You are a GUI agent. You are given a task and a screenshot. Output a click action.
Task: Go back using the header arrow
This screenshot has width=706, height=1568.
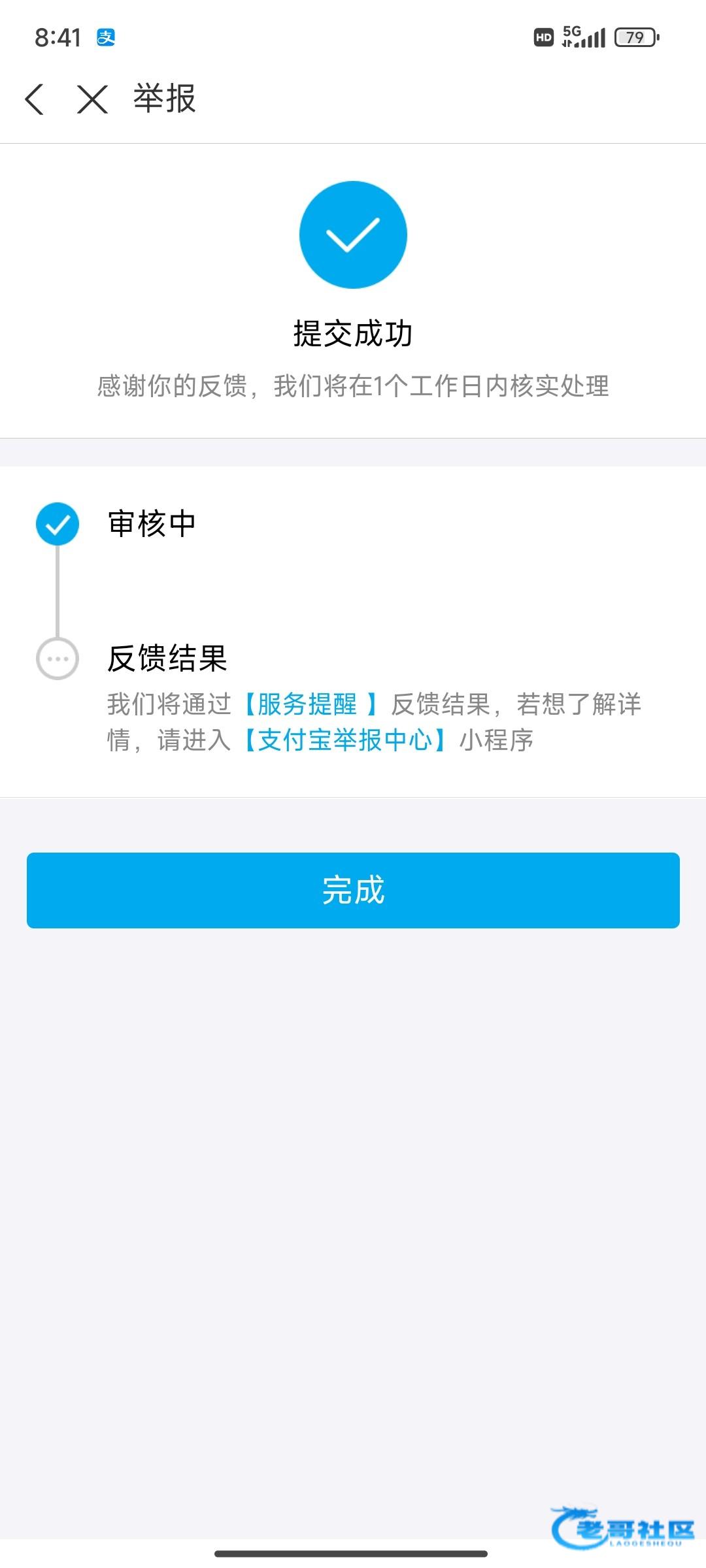pyautogui.click(x=35, y=99)
